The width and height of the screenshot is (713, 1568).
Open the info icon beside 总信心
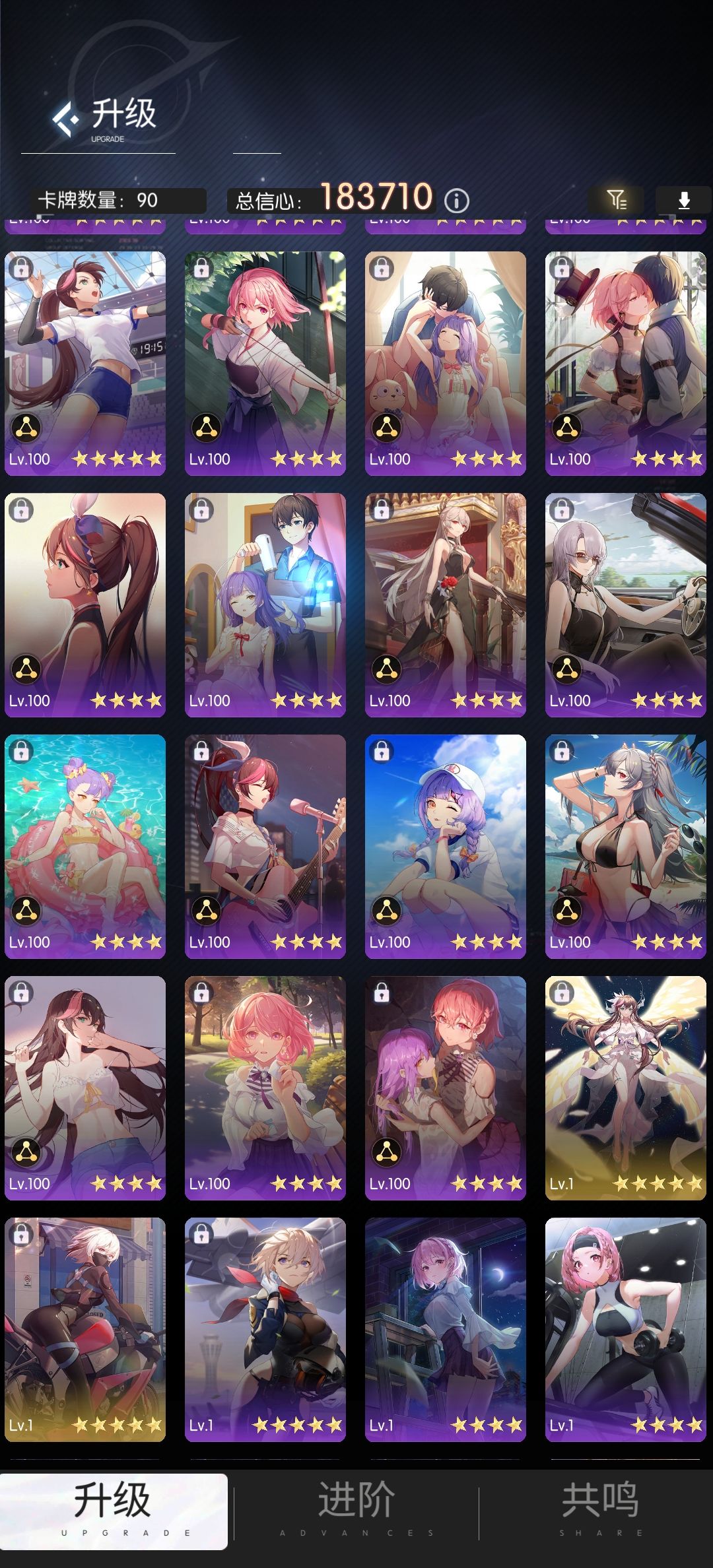click(456, 201)
